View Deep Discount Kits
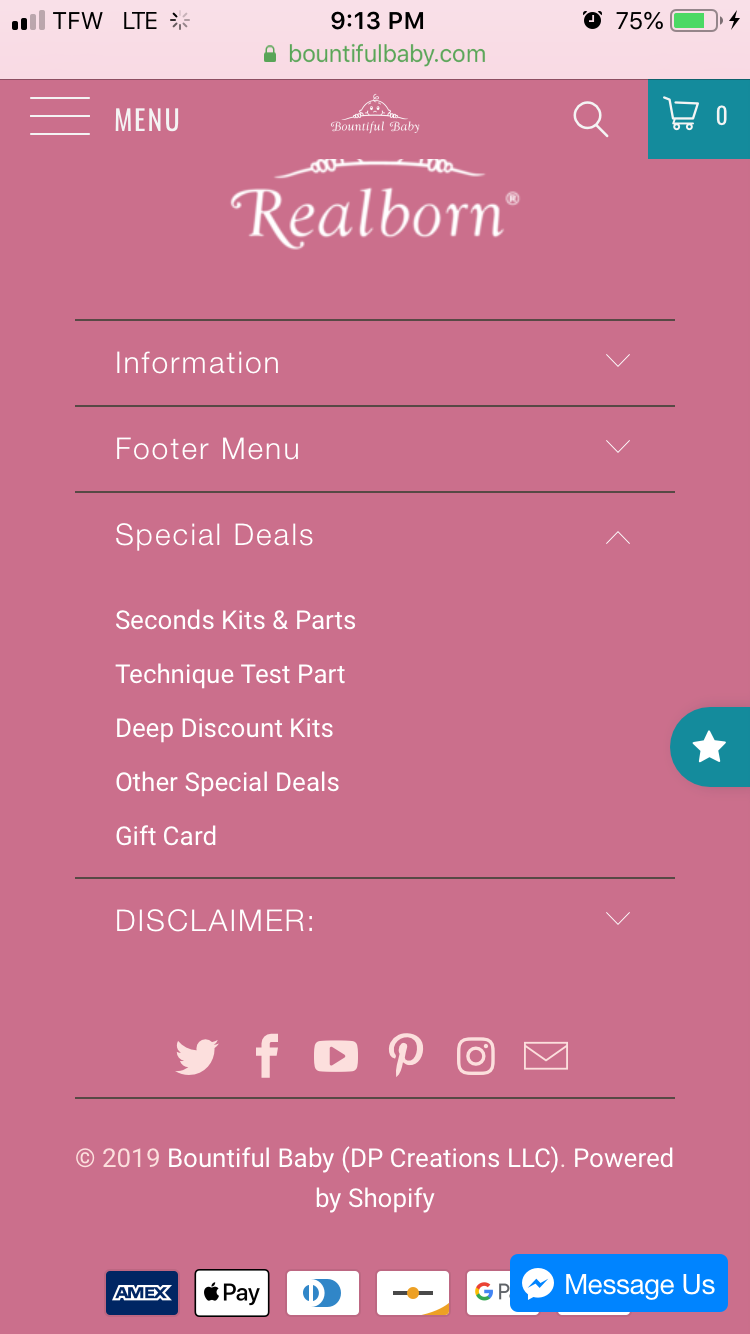Image resolution: width=750 pixels, height=1334 pixels. coord(224,728)
